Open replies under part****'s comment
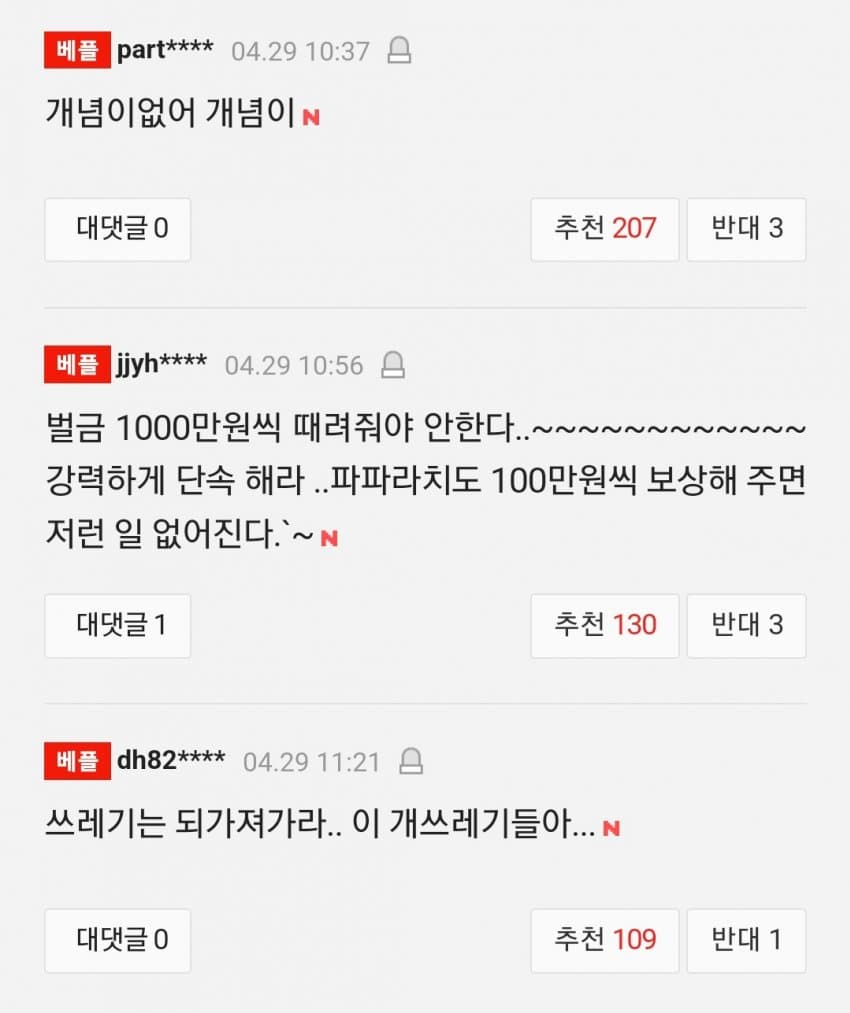The height and width of the screenshot is (1013, 850). click(x=118, y=229)
